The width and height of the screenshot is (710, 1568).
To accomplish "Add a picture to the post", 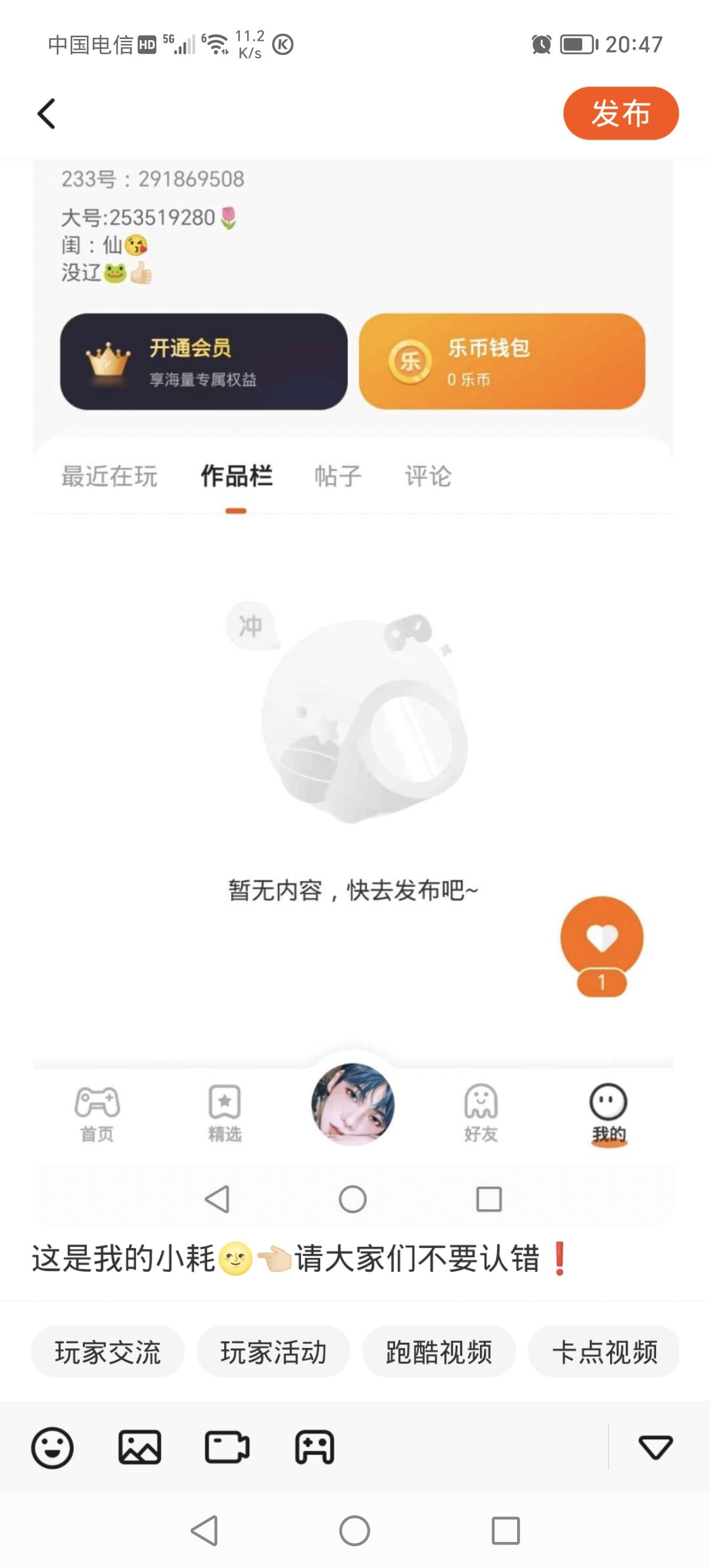I will (x=140, y=1447).
